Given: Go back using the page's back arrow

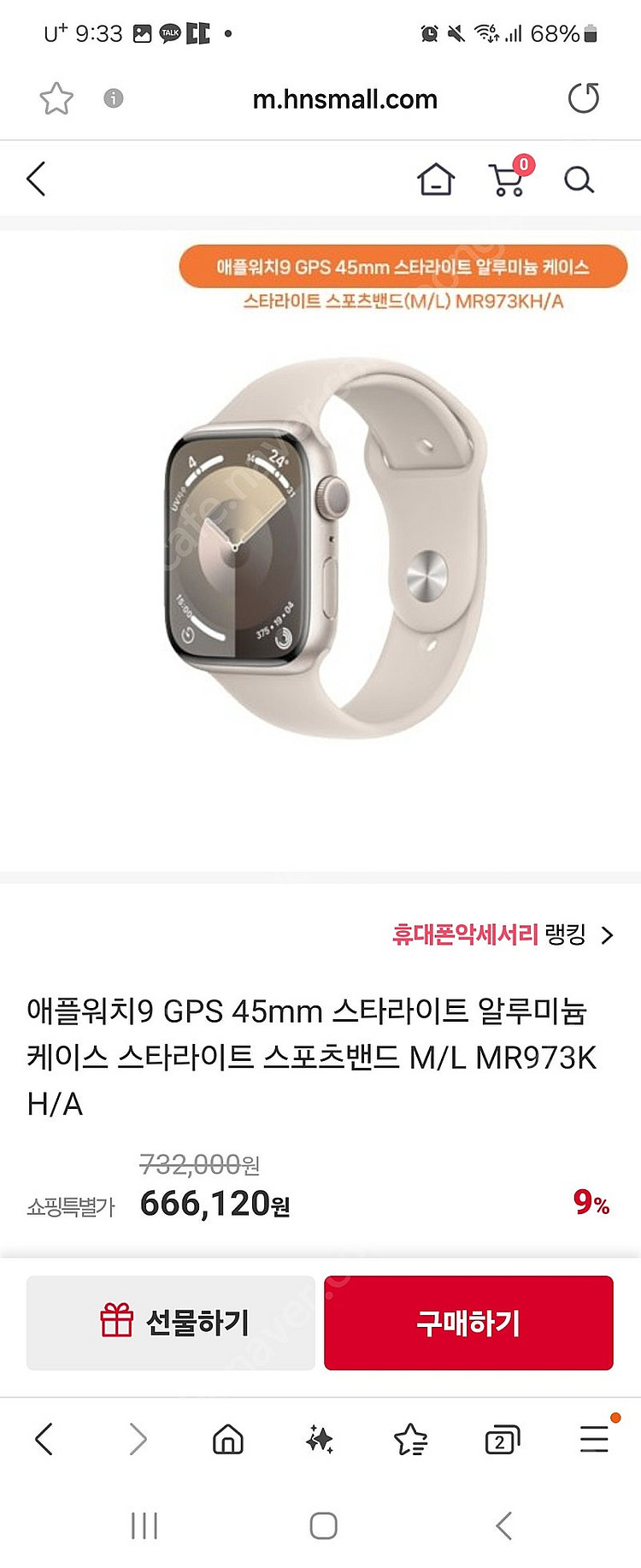Looking at the screenshot, I should 36,179.
